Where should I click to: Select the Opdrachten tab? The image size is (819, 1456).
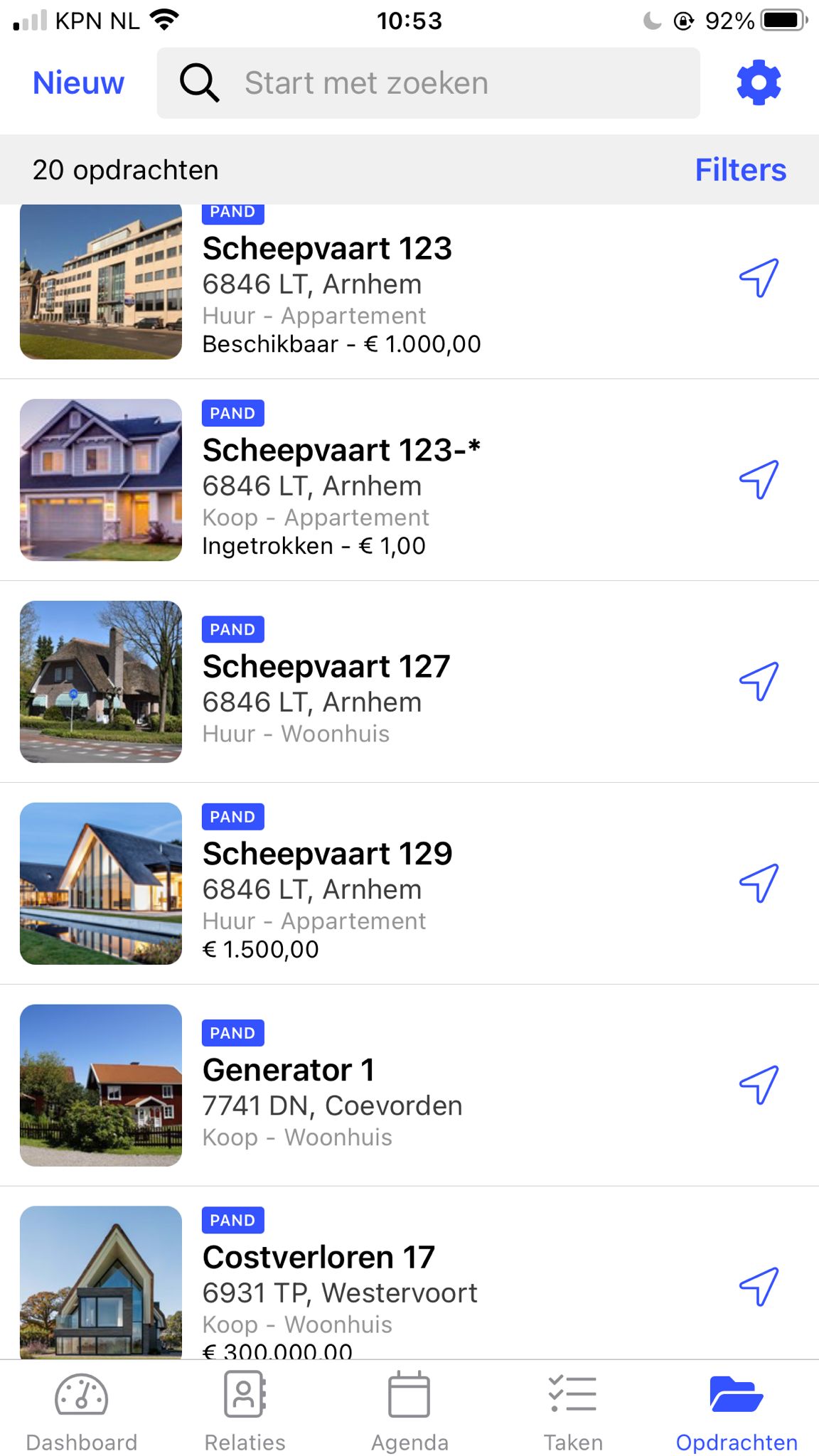[x=737, y=1411]
